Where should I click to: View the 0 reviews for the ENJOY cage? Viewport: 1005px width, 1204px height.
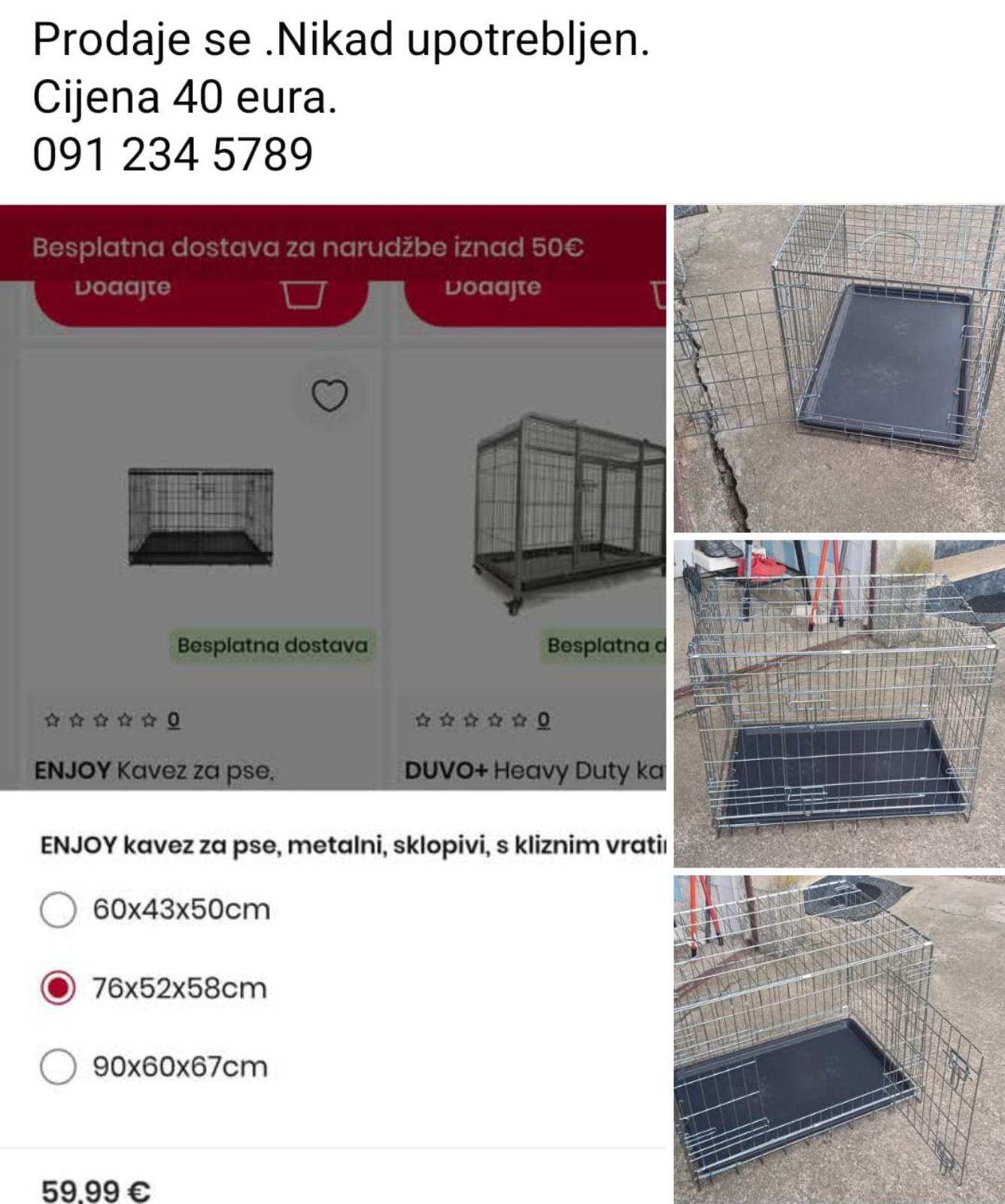coord(175,721)
